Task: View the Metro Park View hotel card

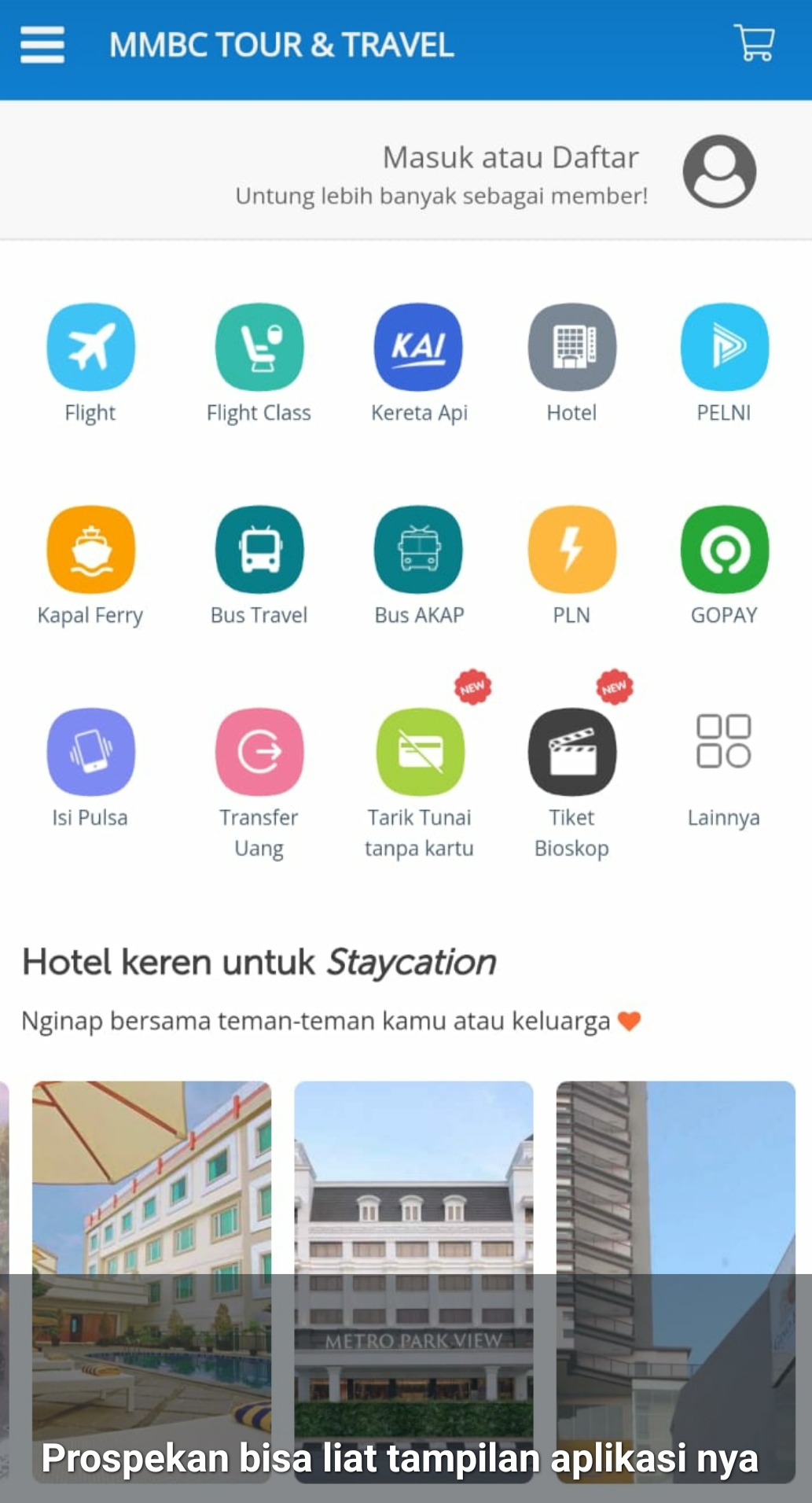Action: (413, 1258)
